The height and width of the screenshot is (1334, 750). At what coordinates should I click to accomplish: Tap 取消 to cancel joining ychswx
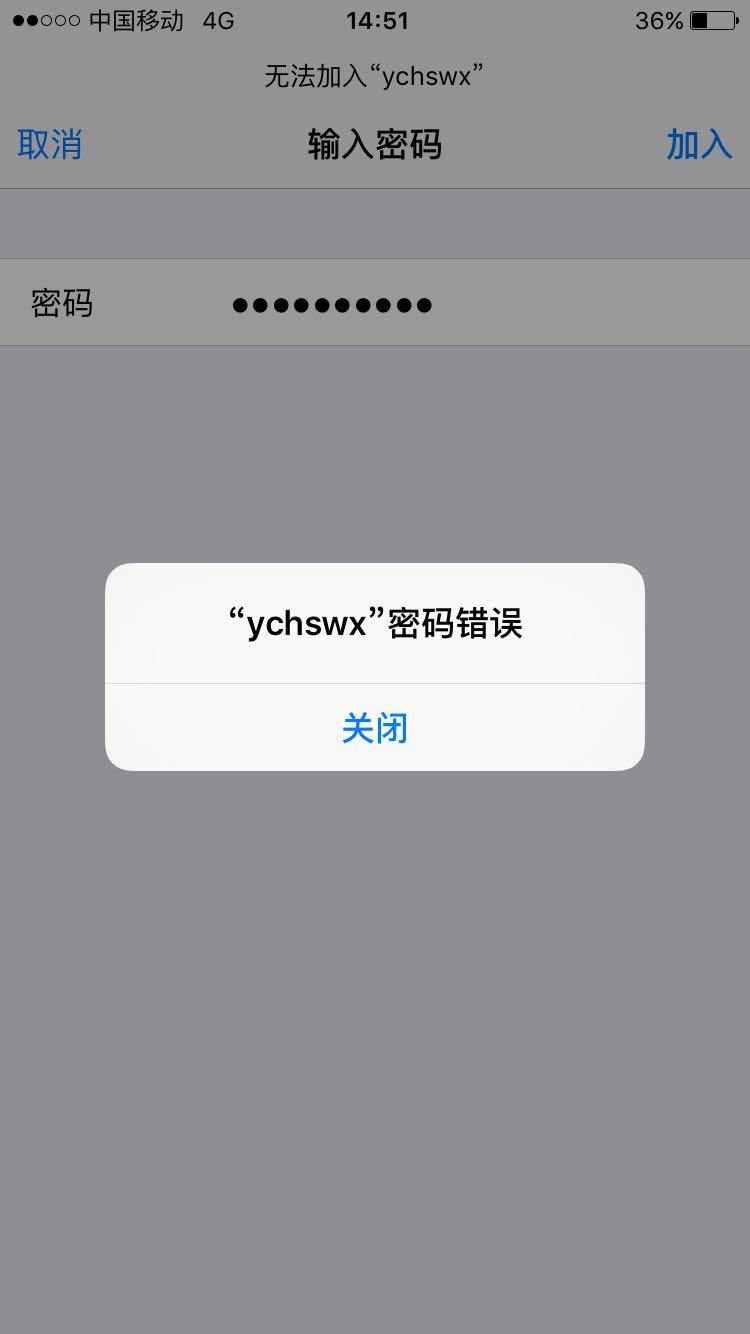click(x=50, y=144)
